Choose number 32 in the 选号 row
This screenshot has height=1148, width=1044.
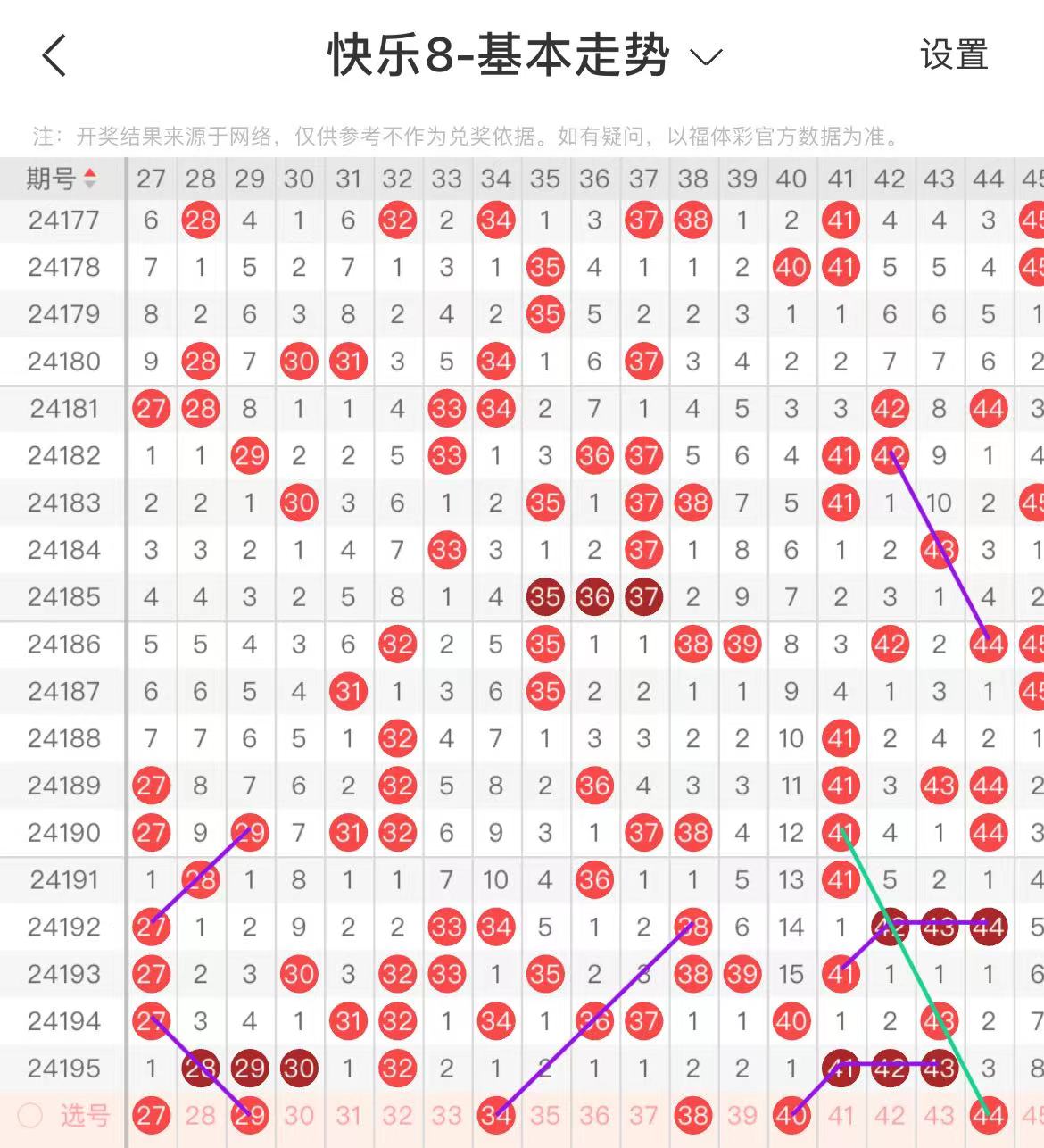[x=397, y=1115]
